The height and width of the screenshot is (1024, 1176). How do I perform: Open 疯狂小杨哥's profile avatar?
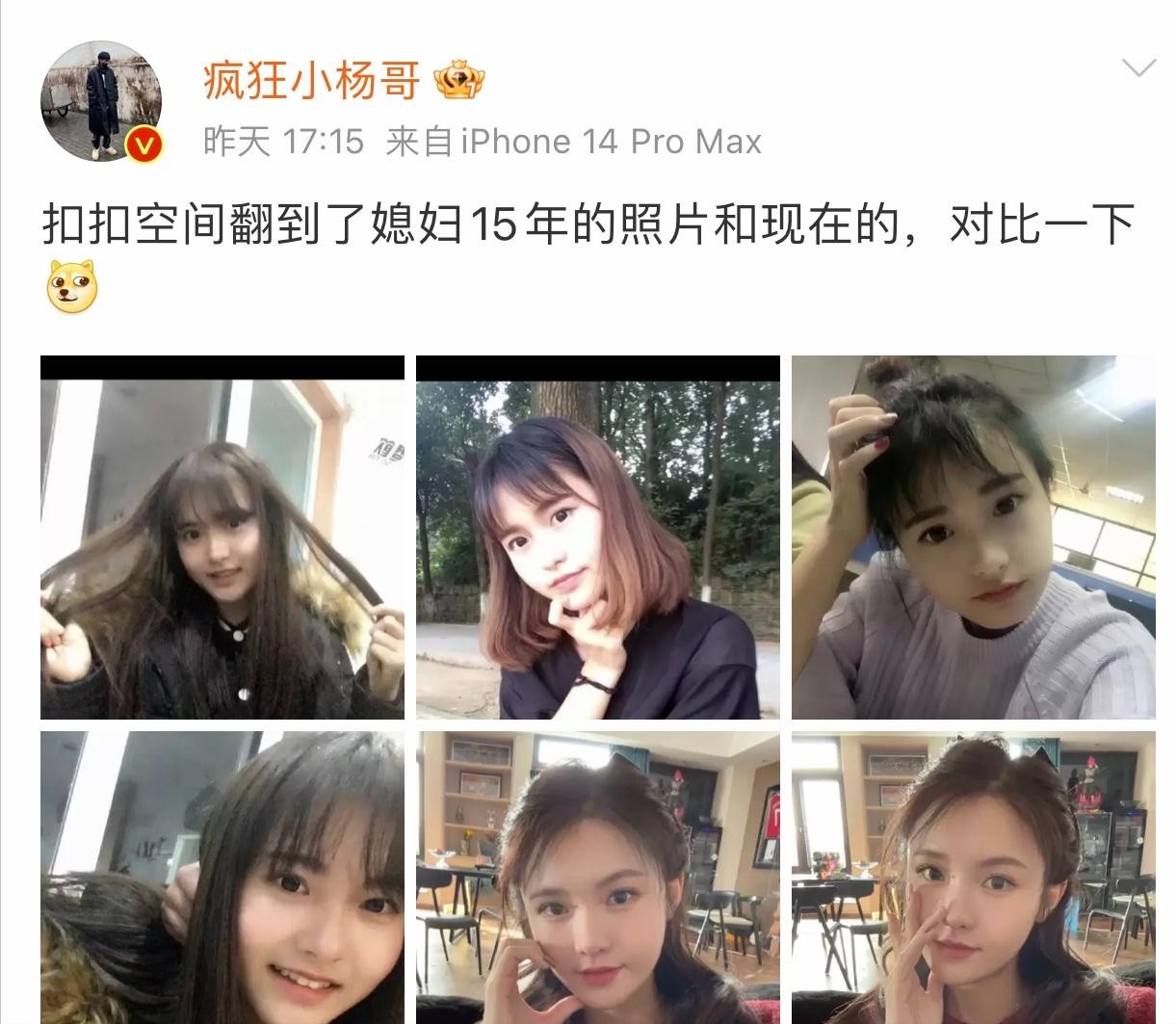click(100, 100)
